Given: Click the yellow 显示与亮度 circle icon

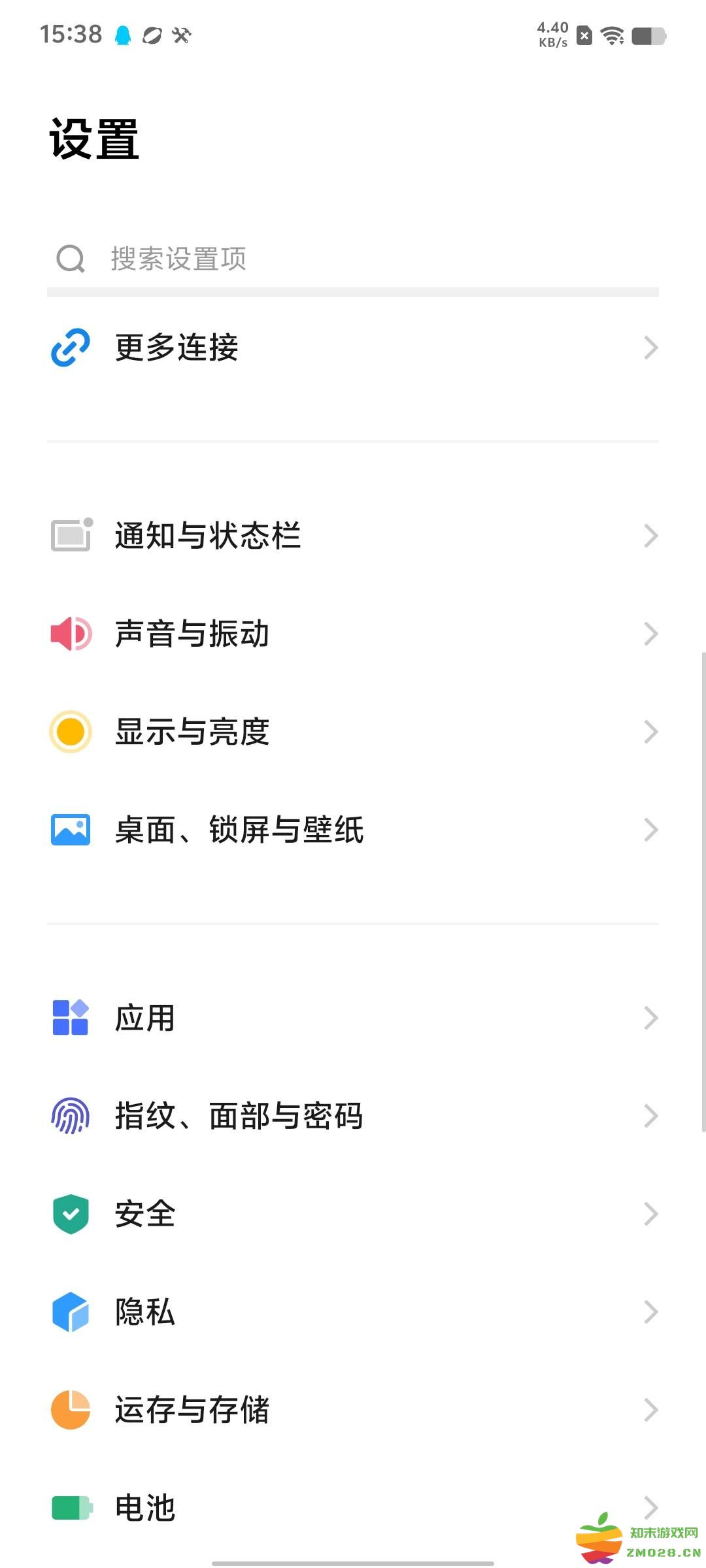Looking at the screenshot, I should pos(70,731).
